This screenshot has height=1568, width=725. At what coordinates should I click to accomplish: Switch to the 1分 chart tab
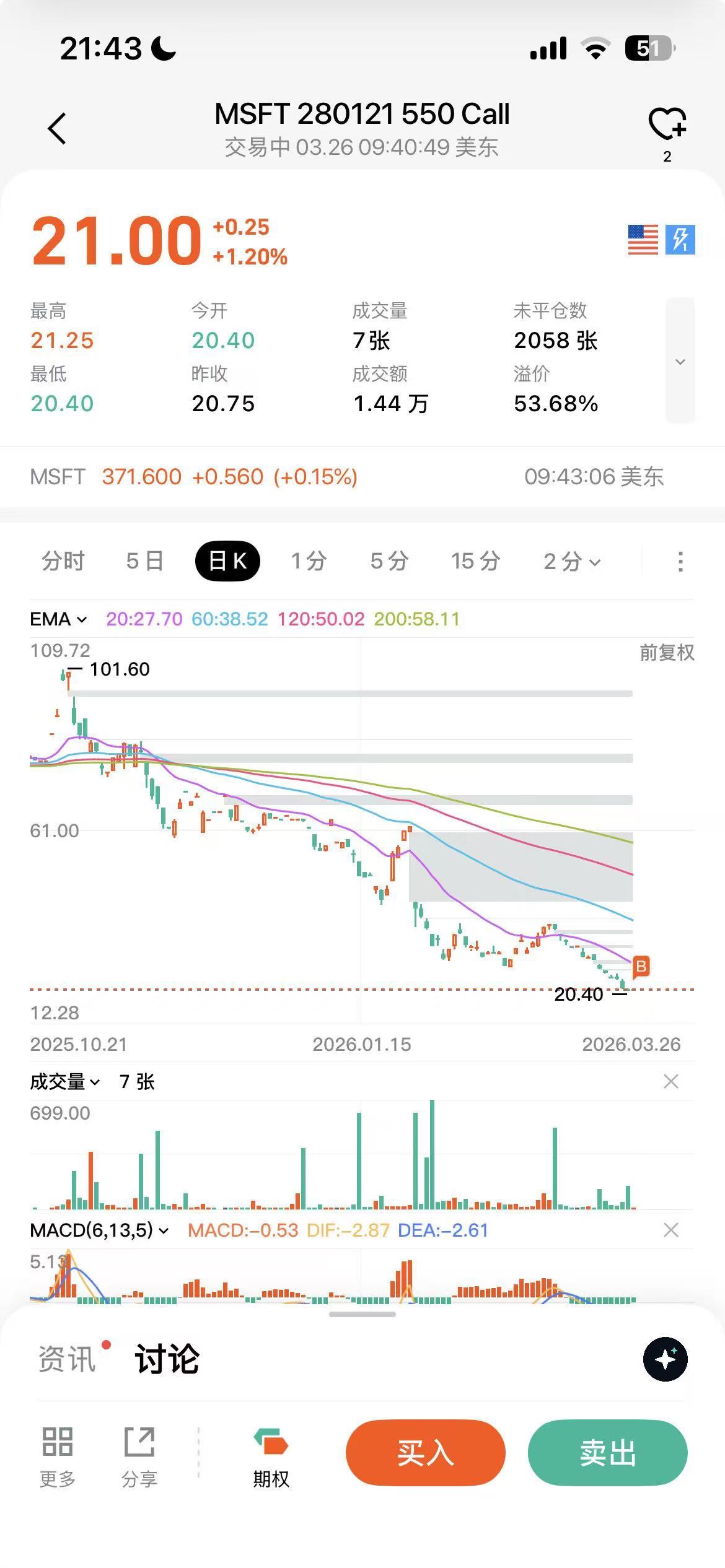pyautogui.click(x=309, y=561)
